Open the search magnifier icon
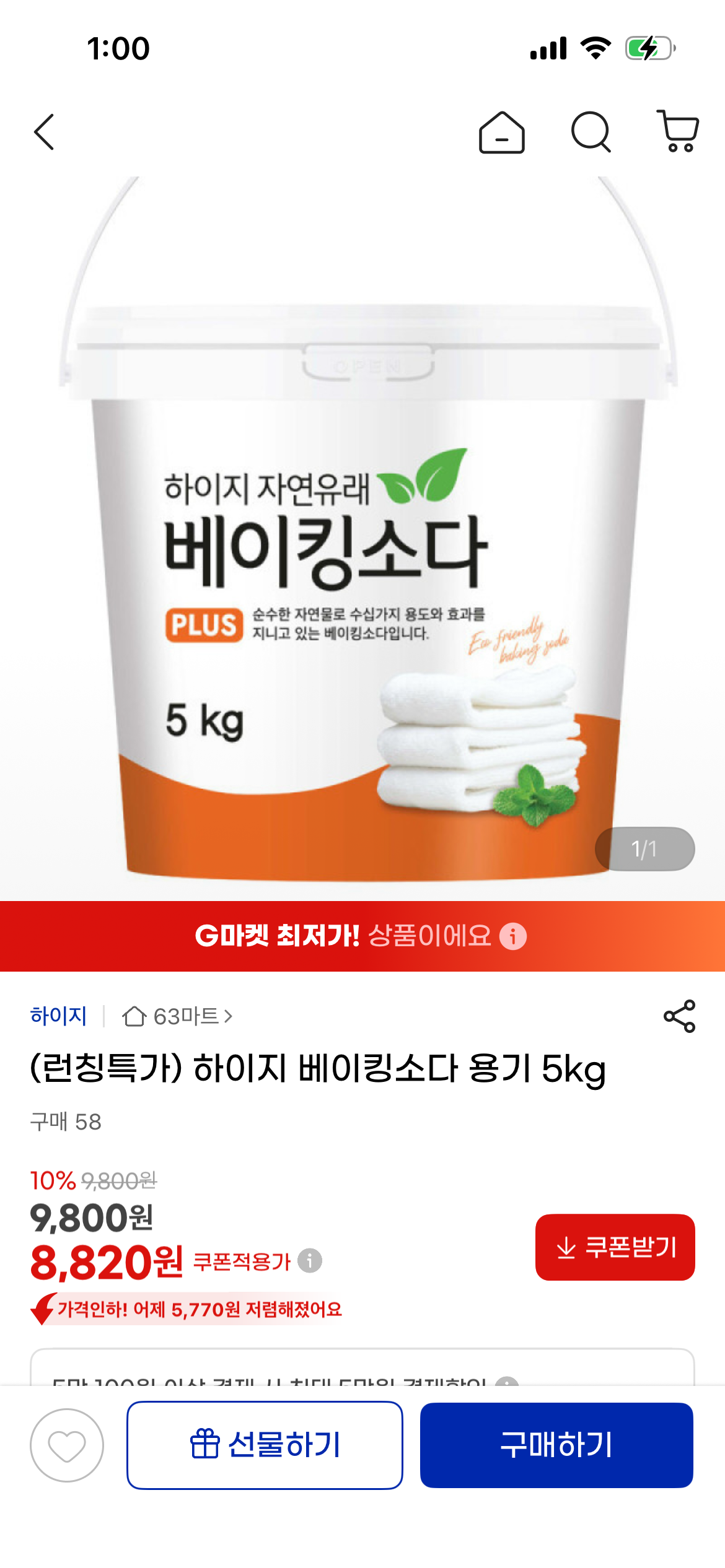The height and width of the screenshot is (1568, 725). coord(591,132)
